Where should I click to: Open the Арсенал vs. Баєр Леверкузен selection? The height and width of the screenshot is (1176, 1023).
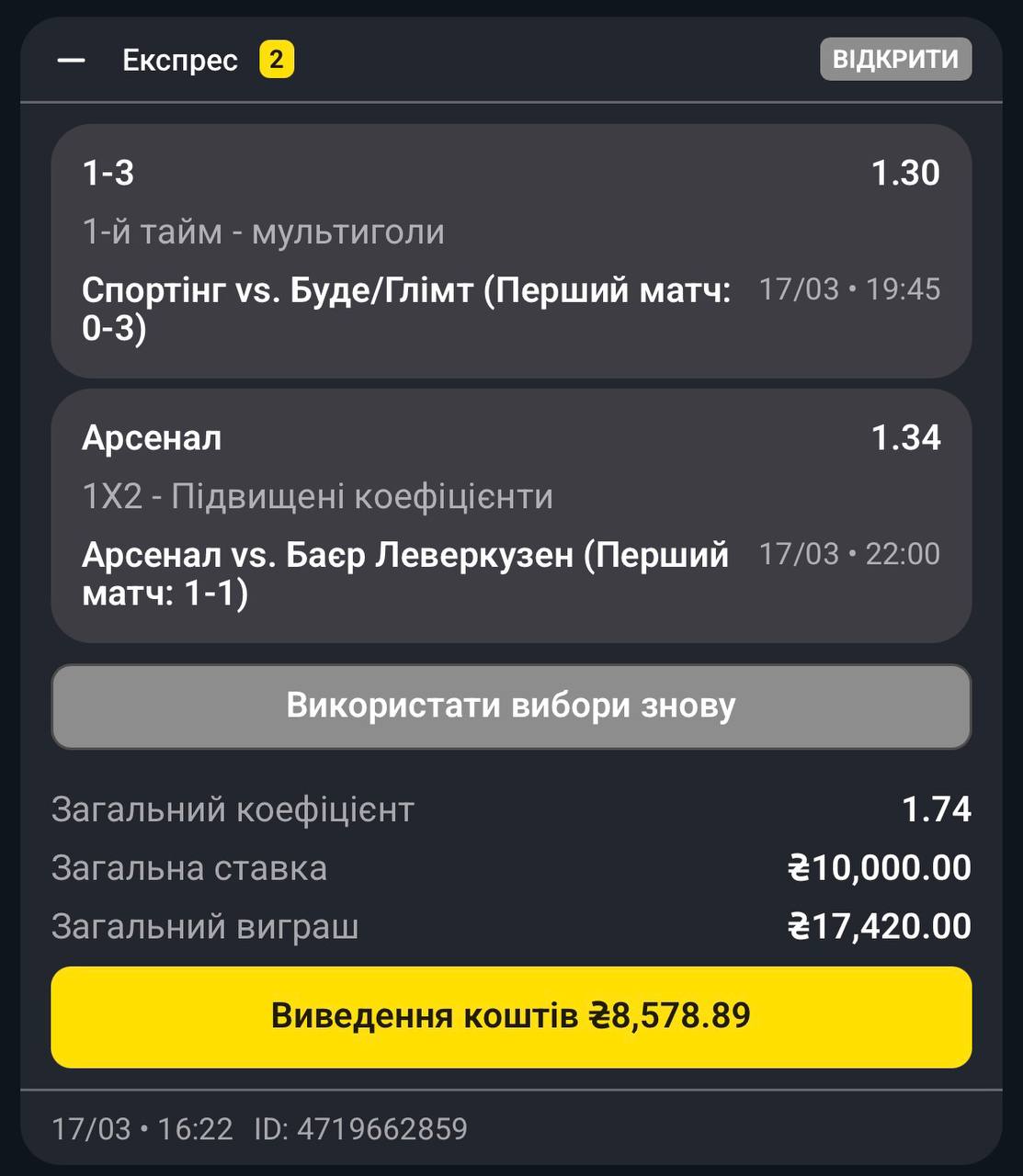click(x=511, y=515)
